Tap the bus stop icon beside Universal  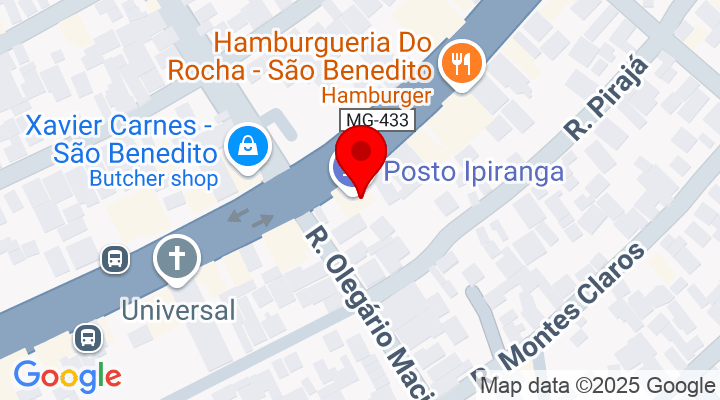point(115,260)
